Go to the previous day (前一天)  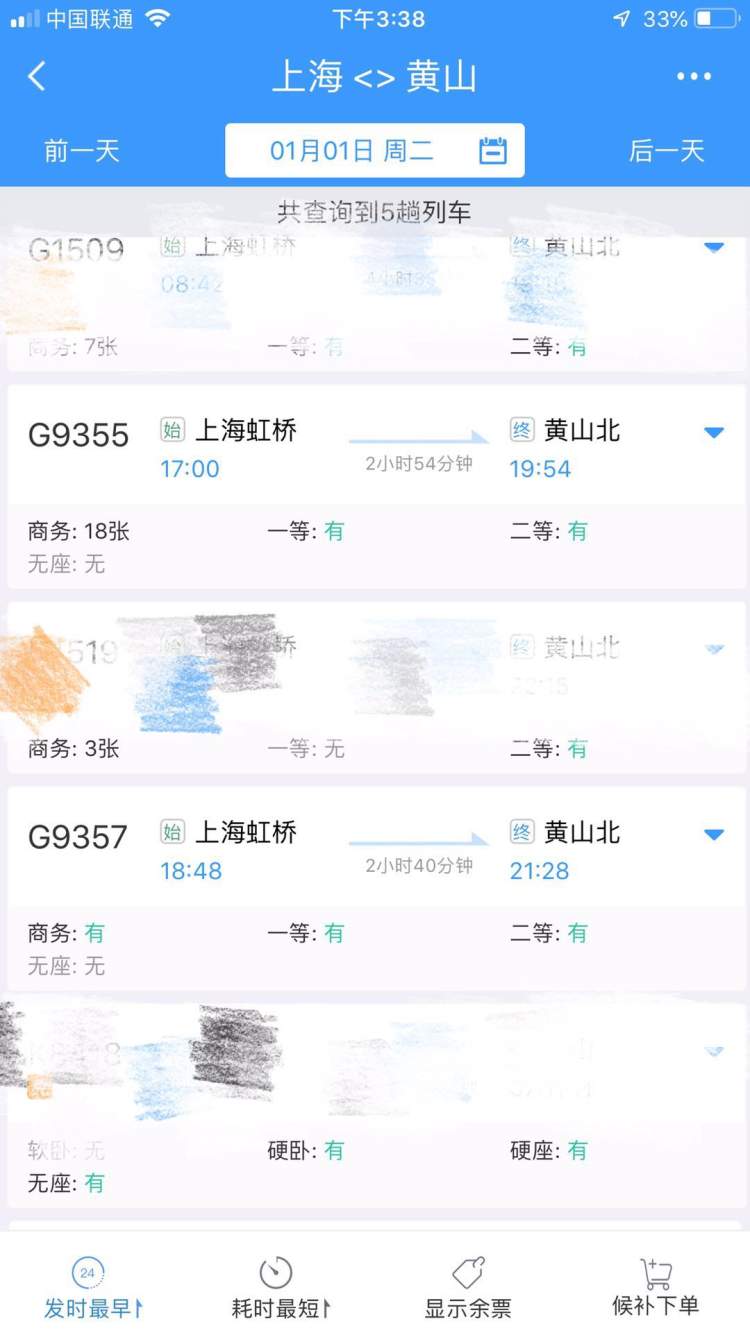[x=82, y=151]
